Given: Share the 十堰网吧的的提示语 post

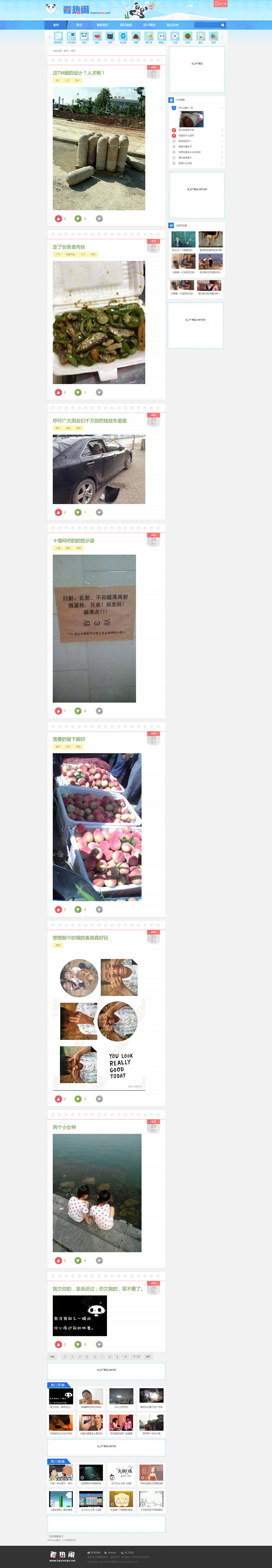Looking at the screenshot, I should point(99,711).
